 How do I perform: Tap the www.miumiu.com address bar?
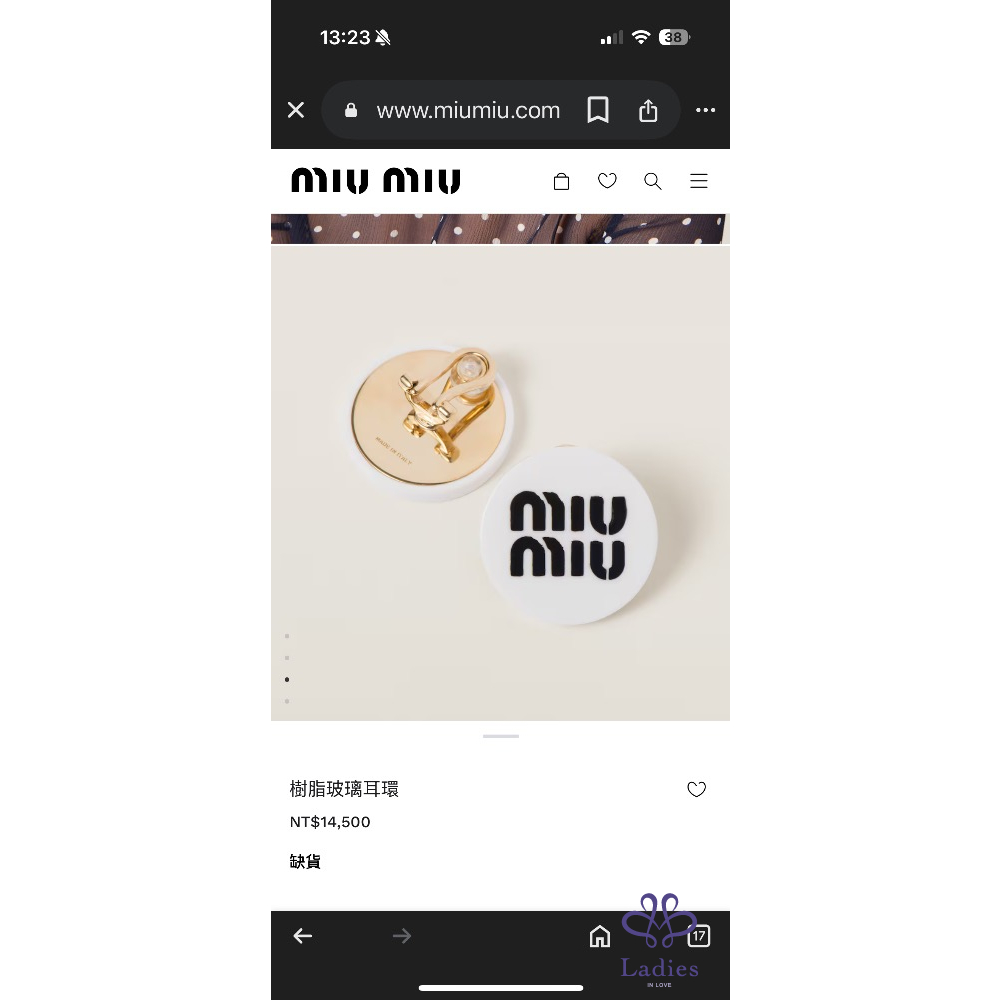click(467, 111)
